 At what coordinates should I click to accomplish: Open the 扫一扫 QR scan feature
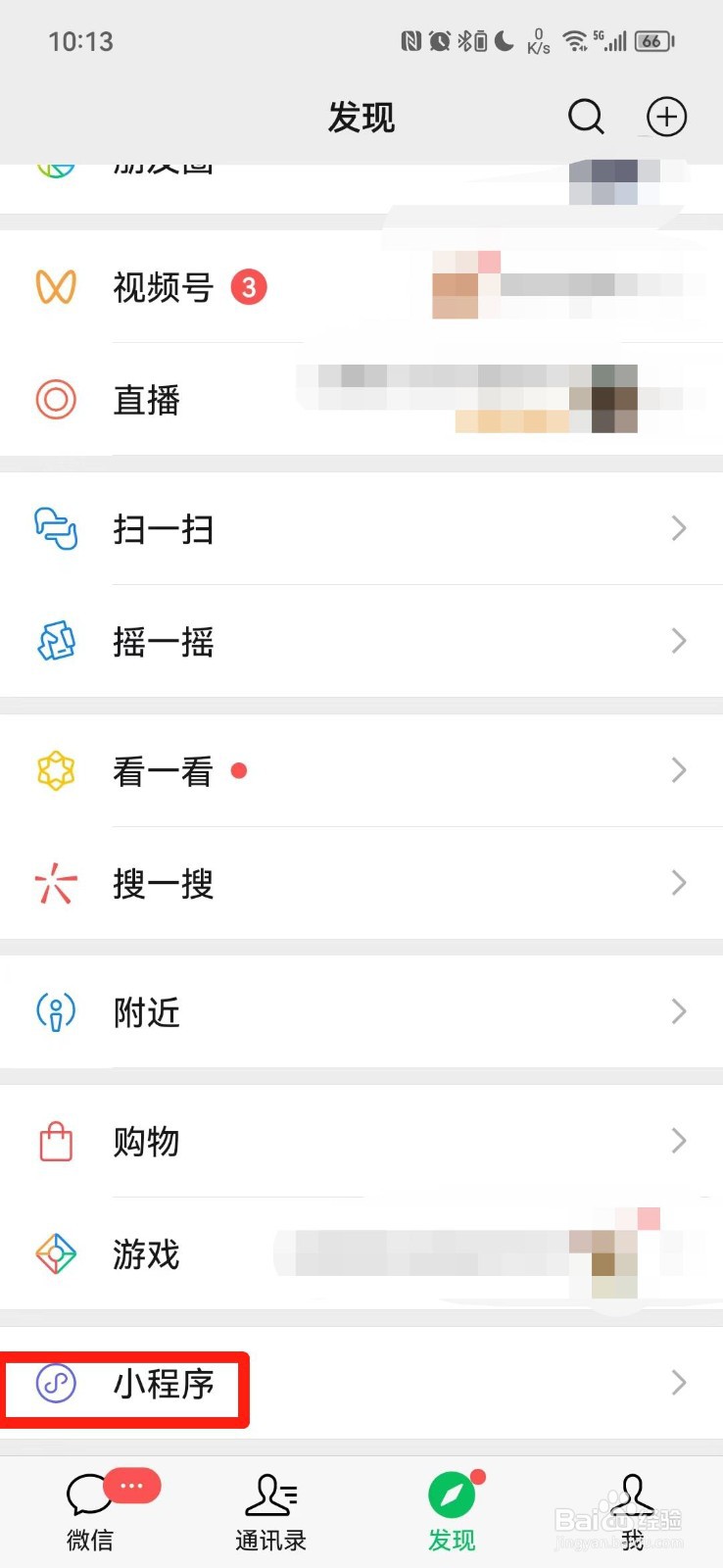pyautogui.click(x=164, y=529)
